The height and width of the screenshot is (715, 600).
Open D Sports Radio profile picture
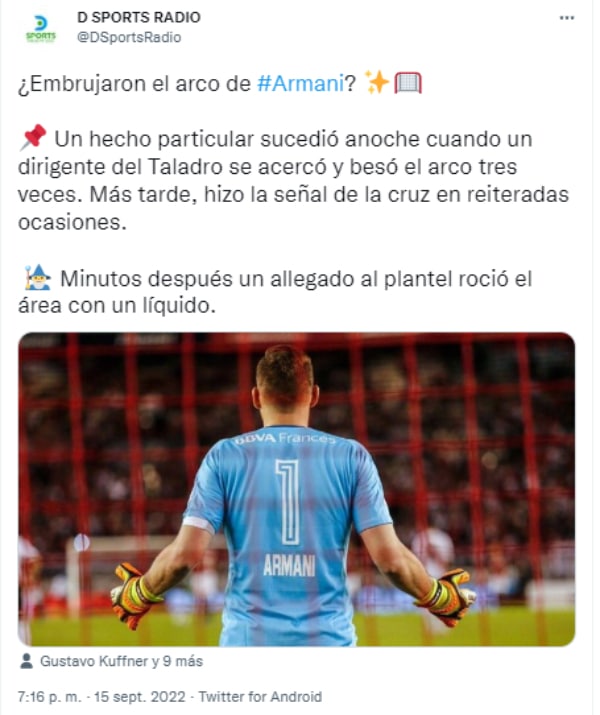[x=41, y=27]
